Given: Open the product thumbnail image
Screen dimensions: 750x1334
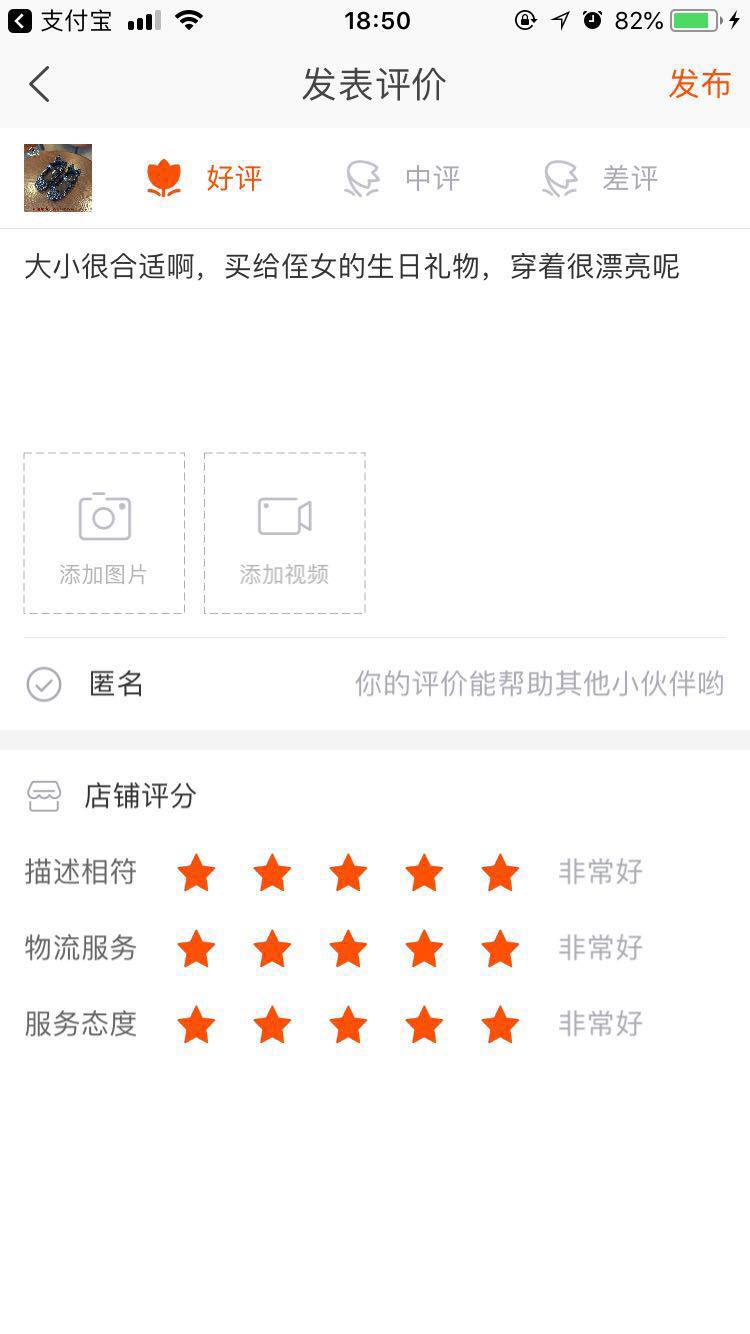Looking at the screenshot, I should [x=58, y=178].
